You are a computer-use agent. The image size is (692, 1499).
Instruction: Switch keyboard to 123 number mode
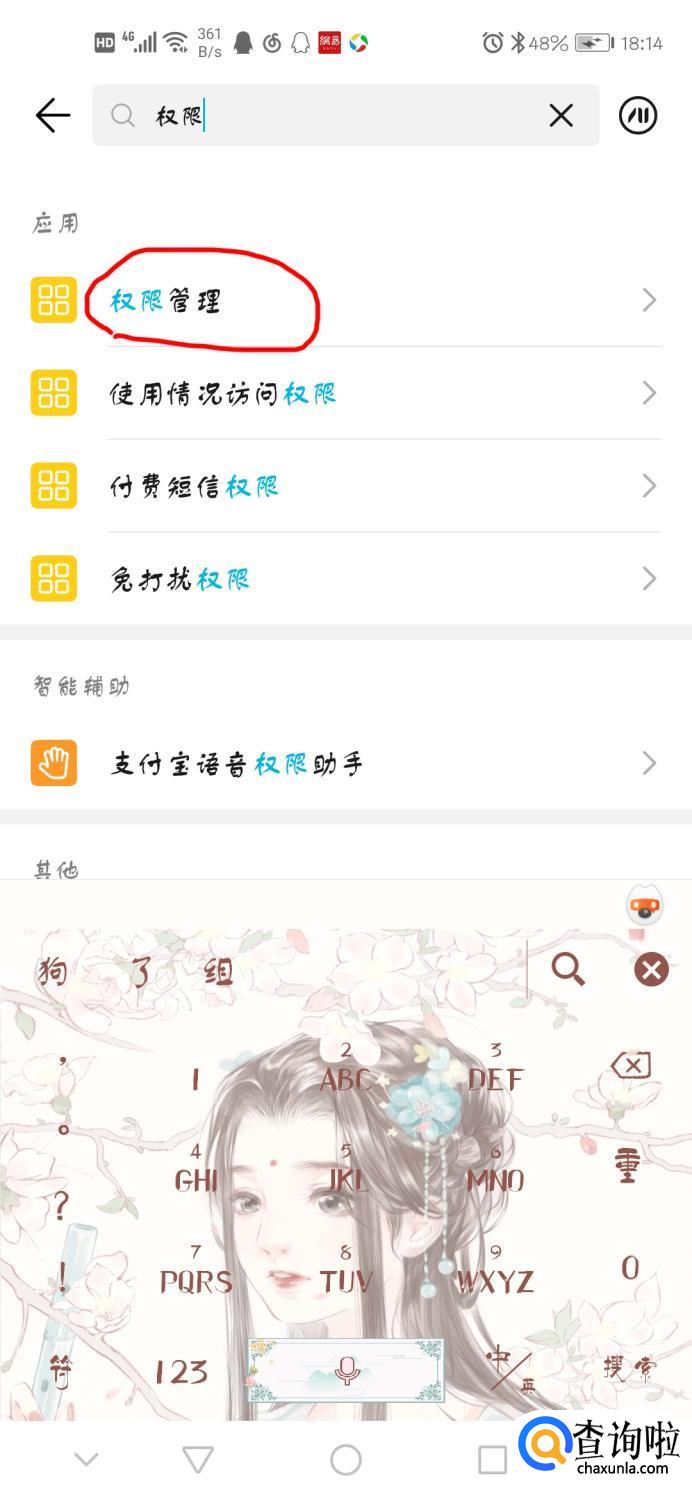tap(181, 1371)
